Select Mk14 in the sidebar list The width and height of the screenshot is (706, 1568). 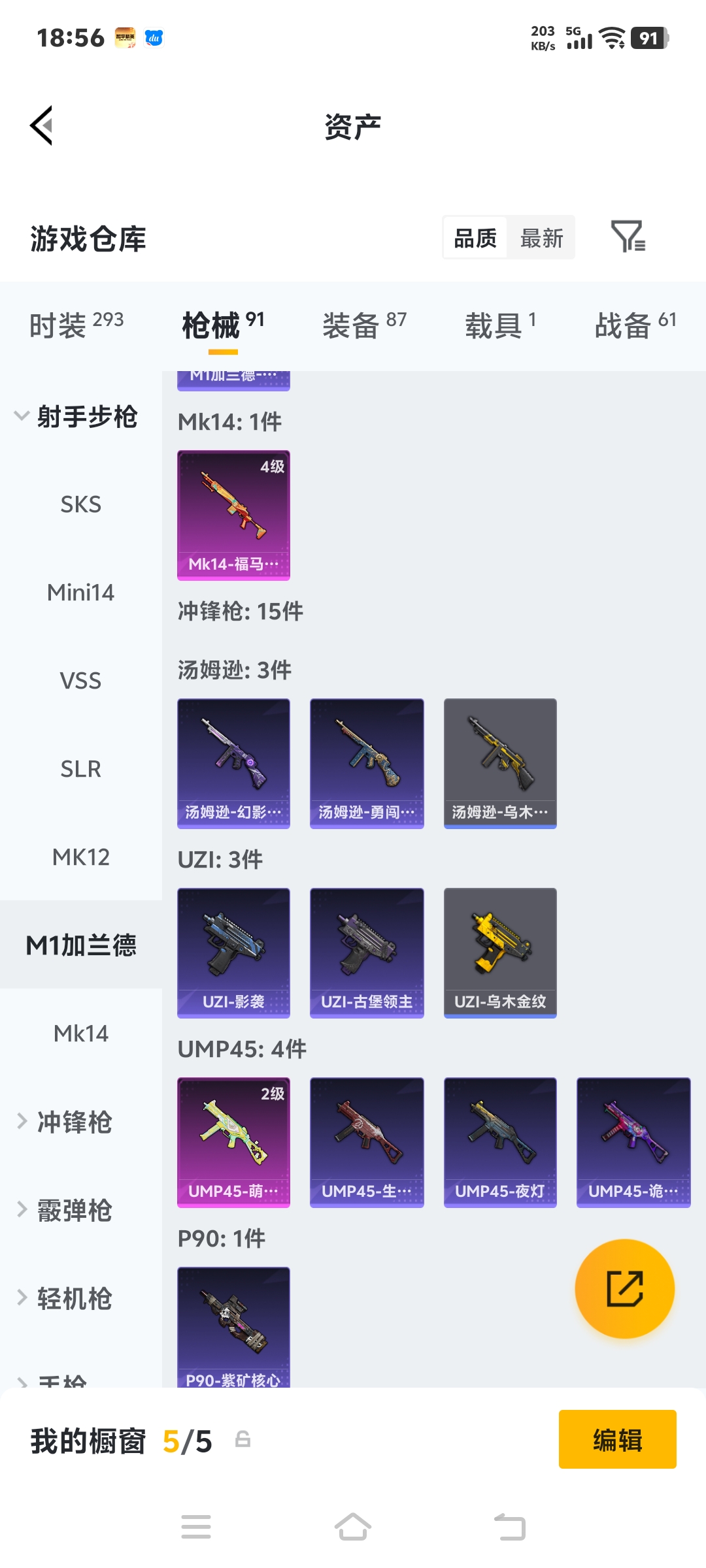point(81,1034)
